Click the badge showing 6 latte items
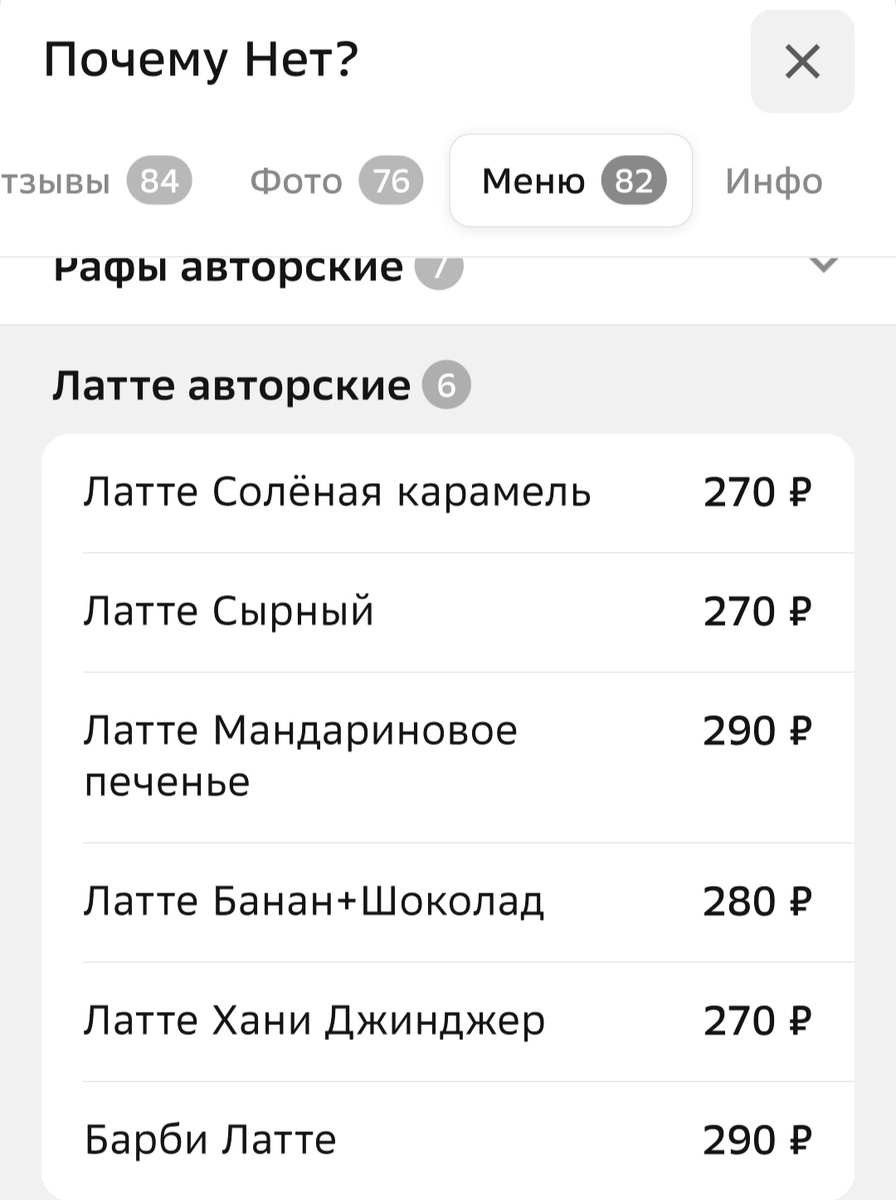Image resolution: width=896 pixels, height=1200 pixels. coord(447,383)
